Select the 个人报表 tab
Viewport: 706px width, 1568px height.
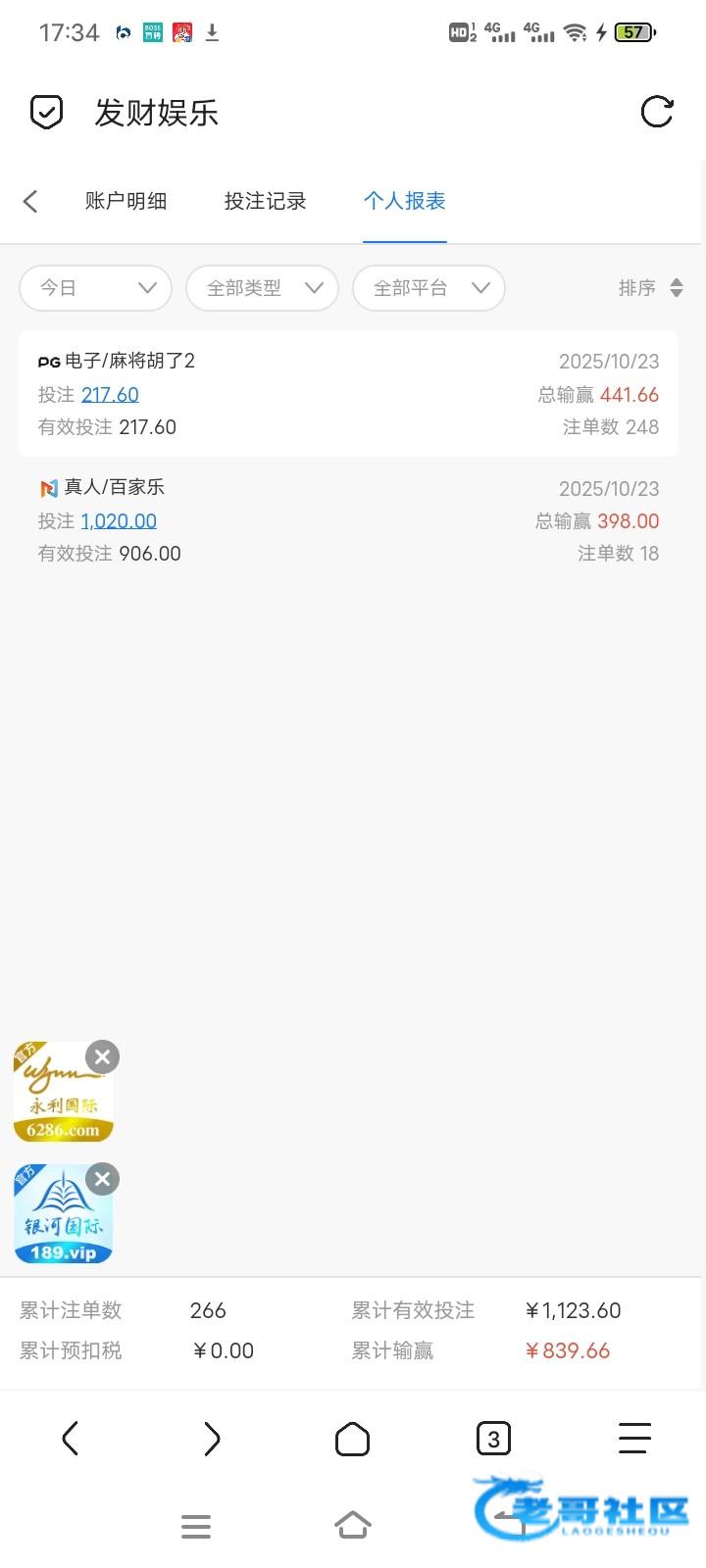[404, 201]
